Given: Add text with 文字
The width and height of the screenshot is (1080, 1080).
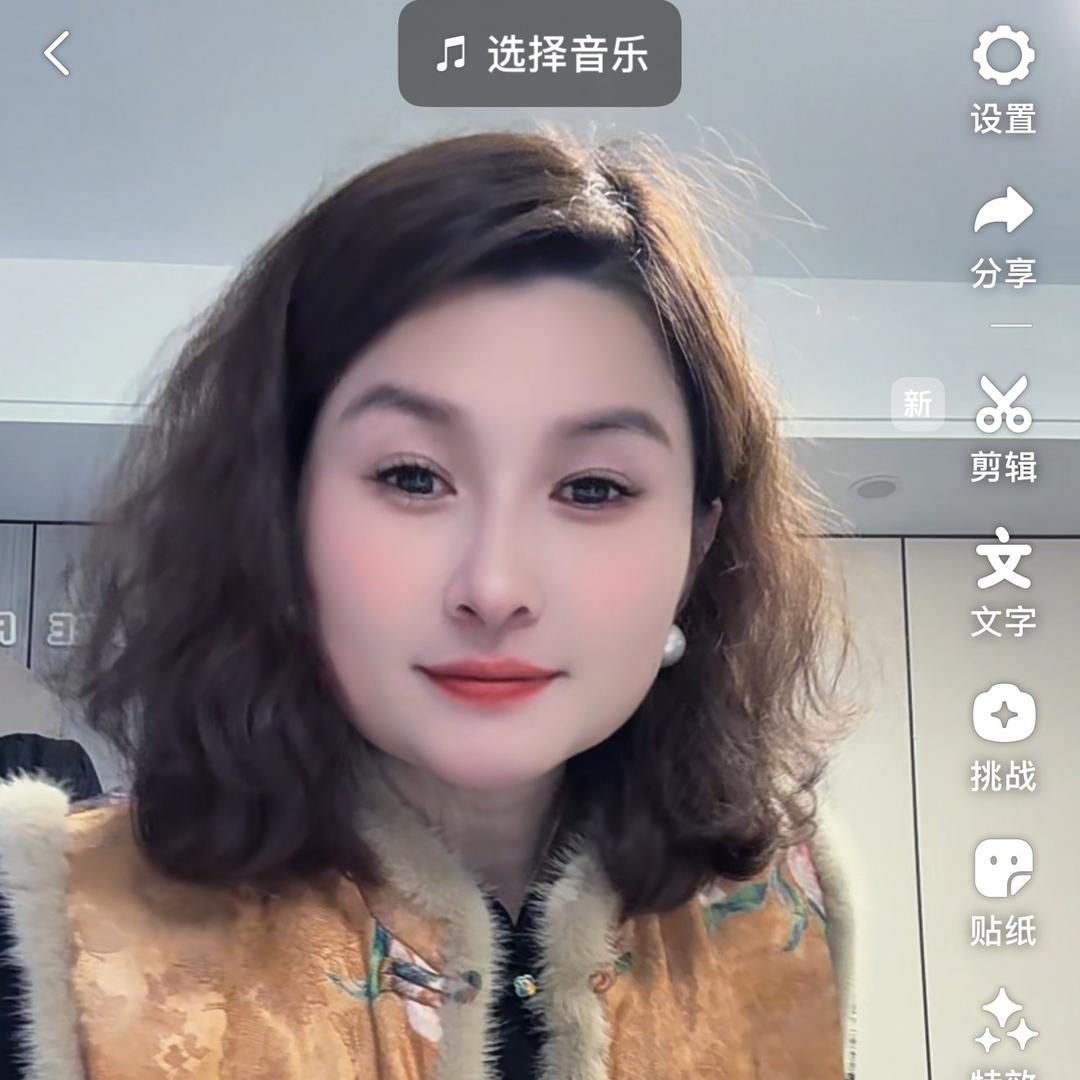Looking at the screenshot, I should (1003, 582).
